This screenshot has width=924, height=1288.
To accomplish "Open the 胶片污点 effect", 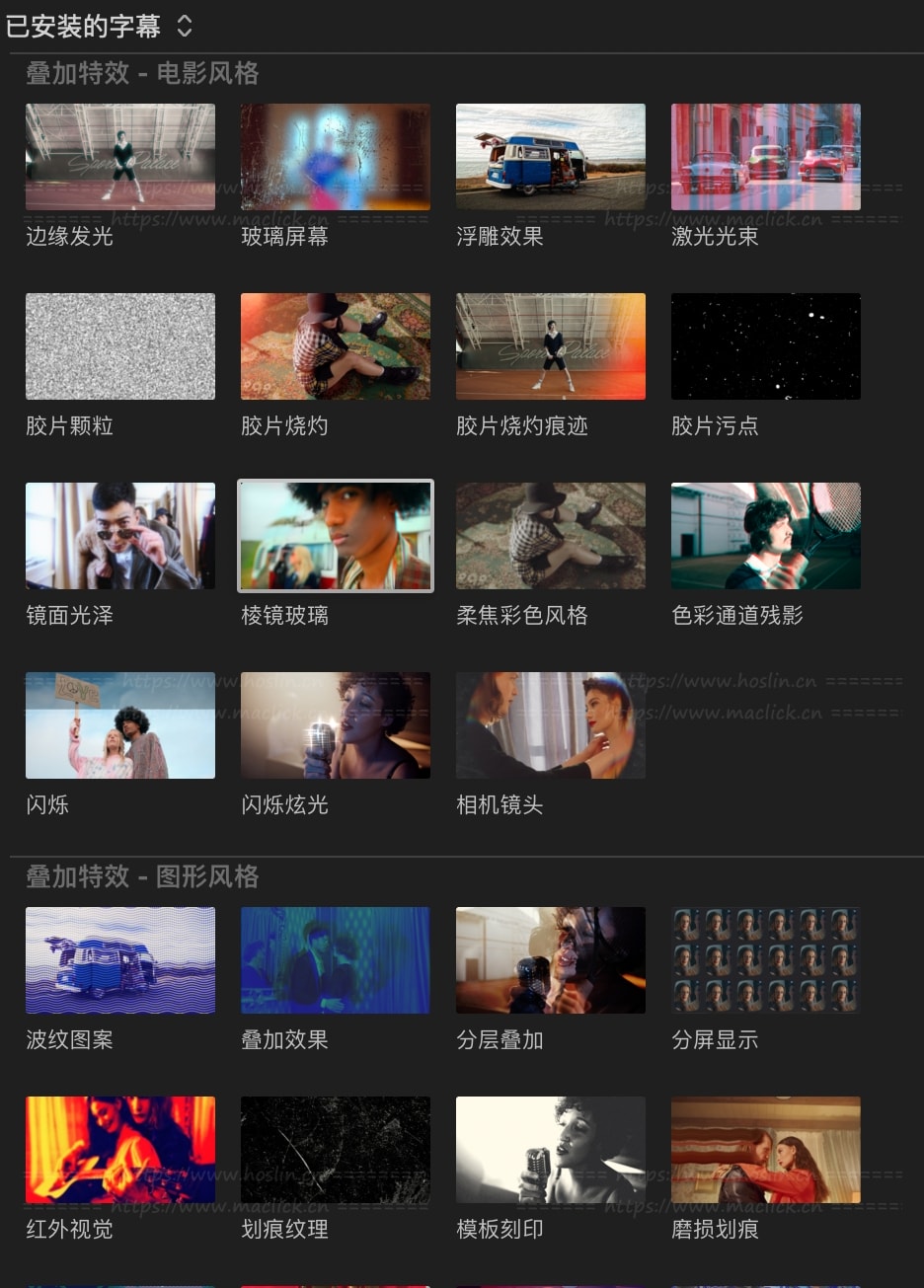I will tap(766, 346).
